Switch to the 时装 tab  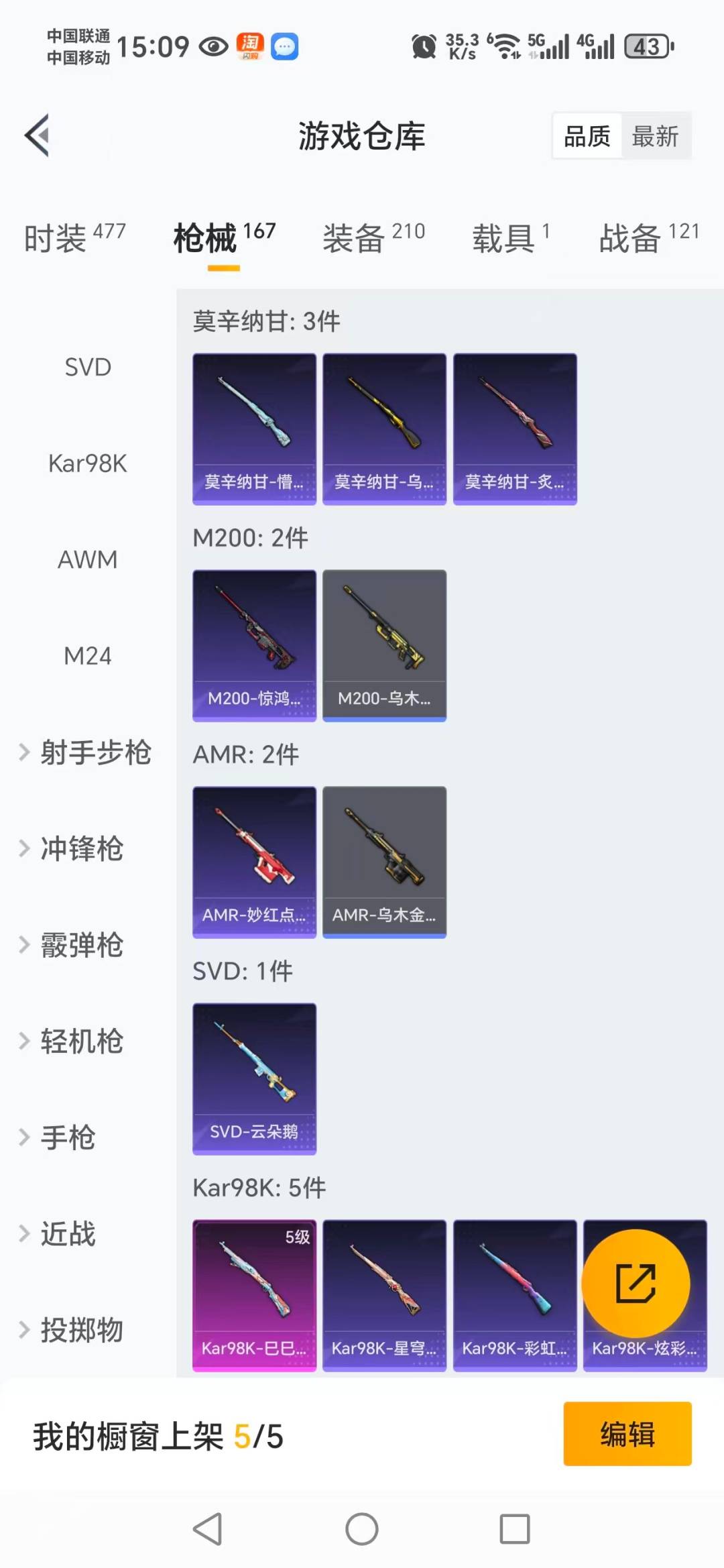(56, 235)
